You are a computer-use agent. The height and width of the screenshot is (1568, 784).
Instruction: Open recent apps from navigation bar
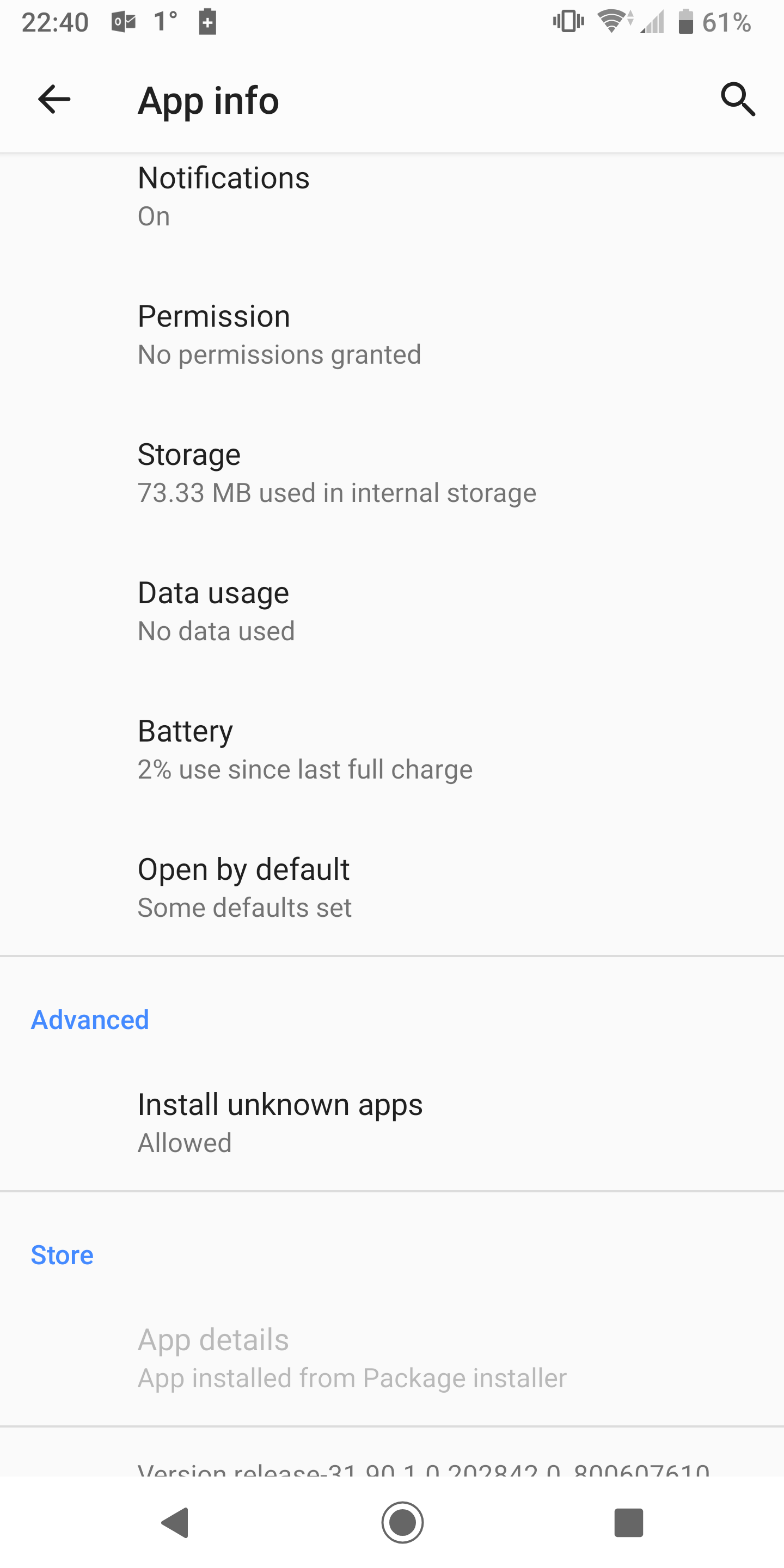629,1522
